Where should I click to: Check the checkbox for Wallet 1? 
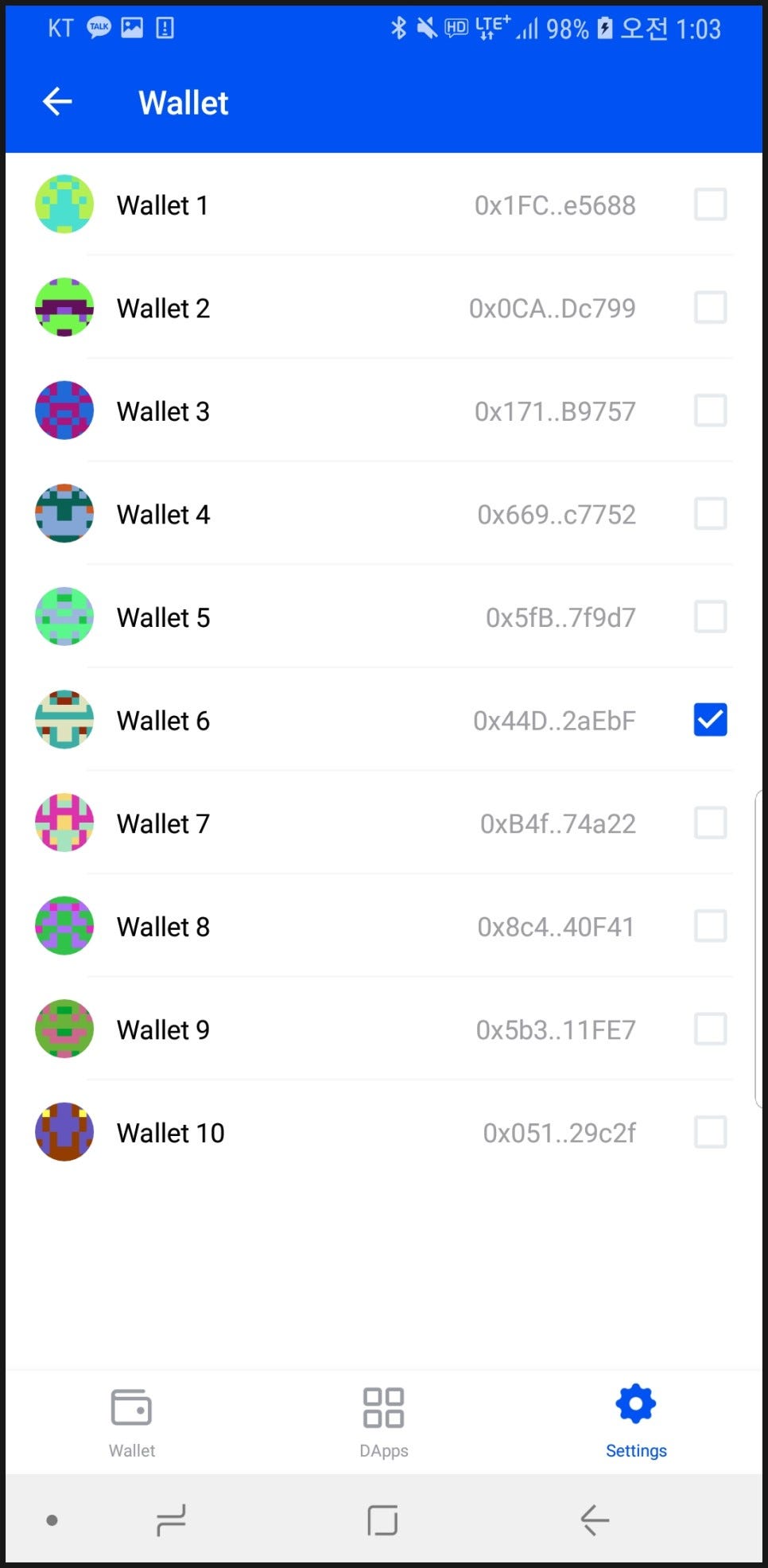coord(710,204)
